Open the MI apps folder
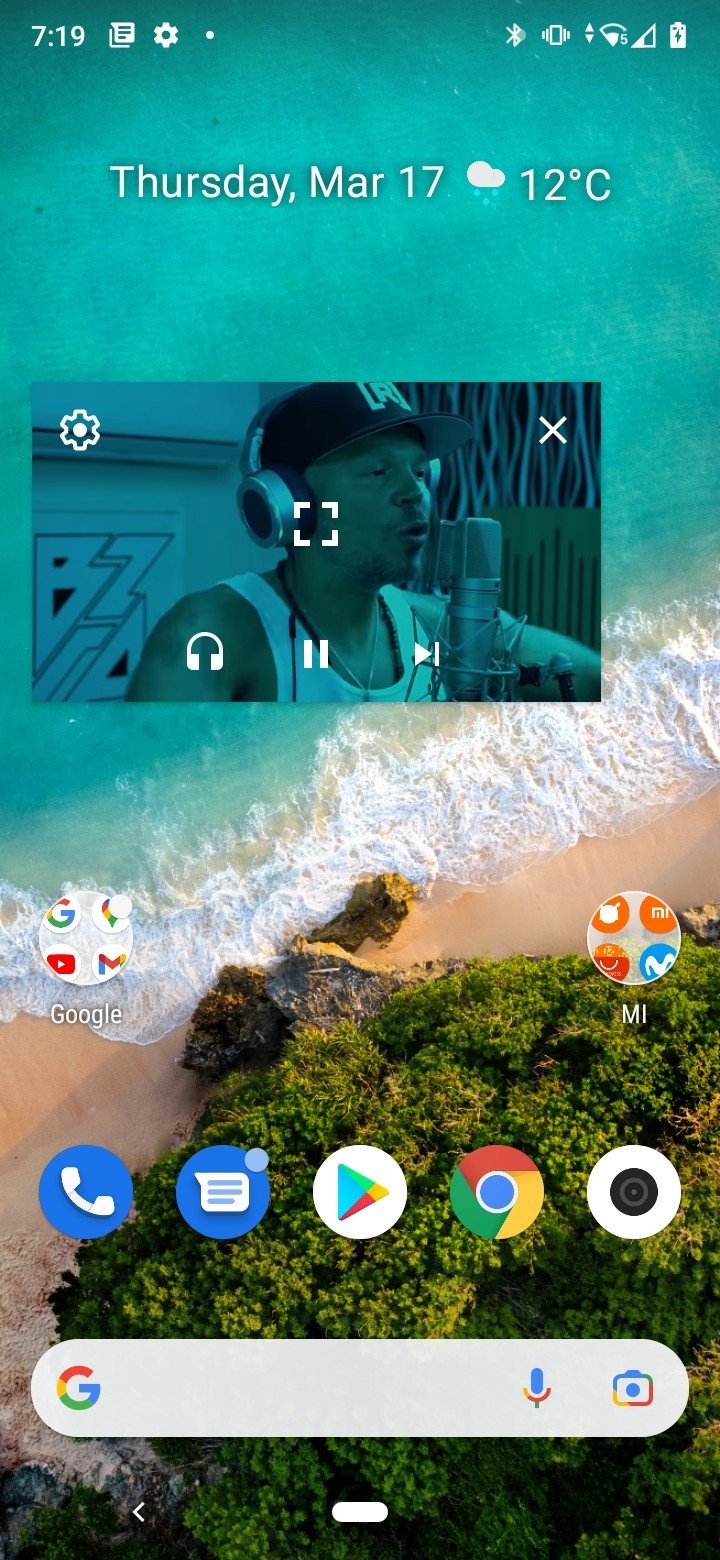The height and width of the screenshot is (1560, 720). [x=634, y=959]
